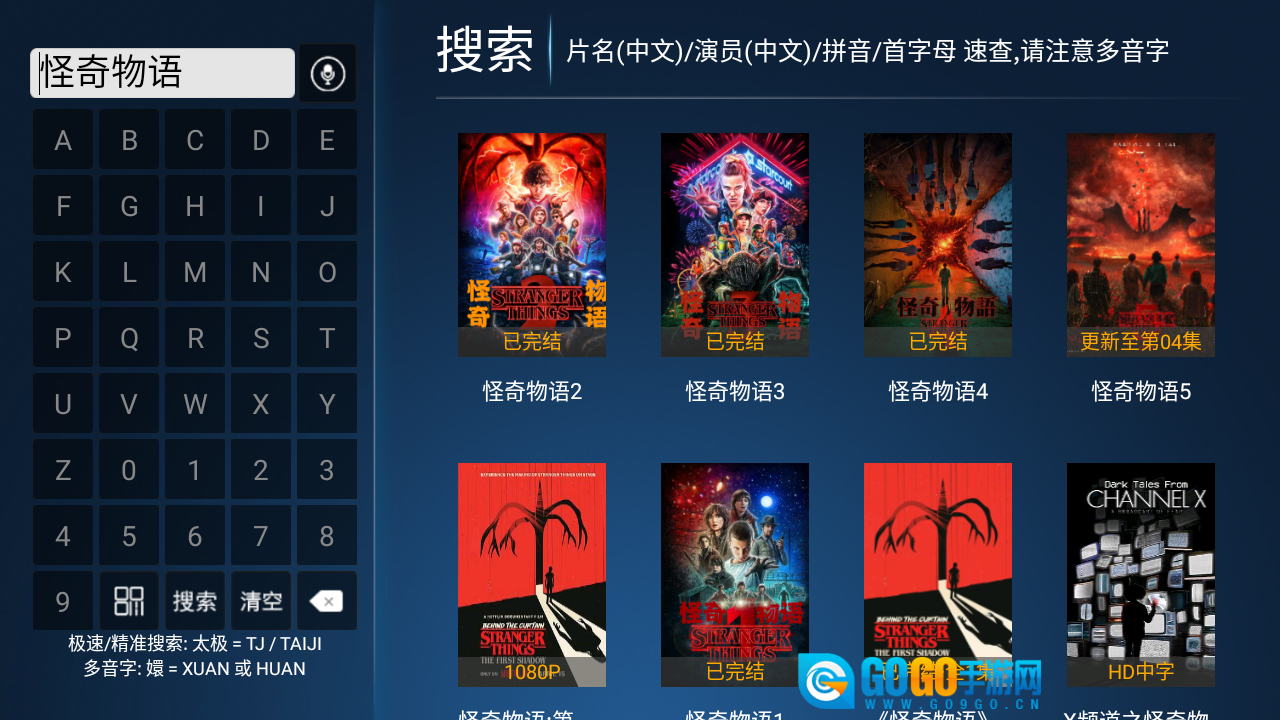Clear the input with 清空
Screen dimensions: 1280x720
tap(261, 601)
